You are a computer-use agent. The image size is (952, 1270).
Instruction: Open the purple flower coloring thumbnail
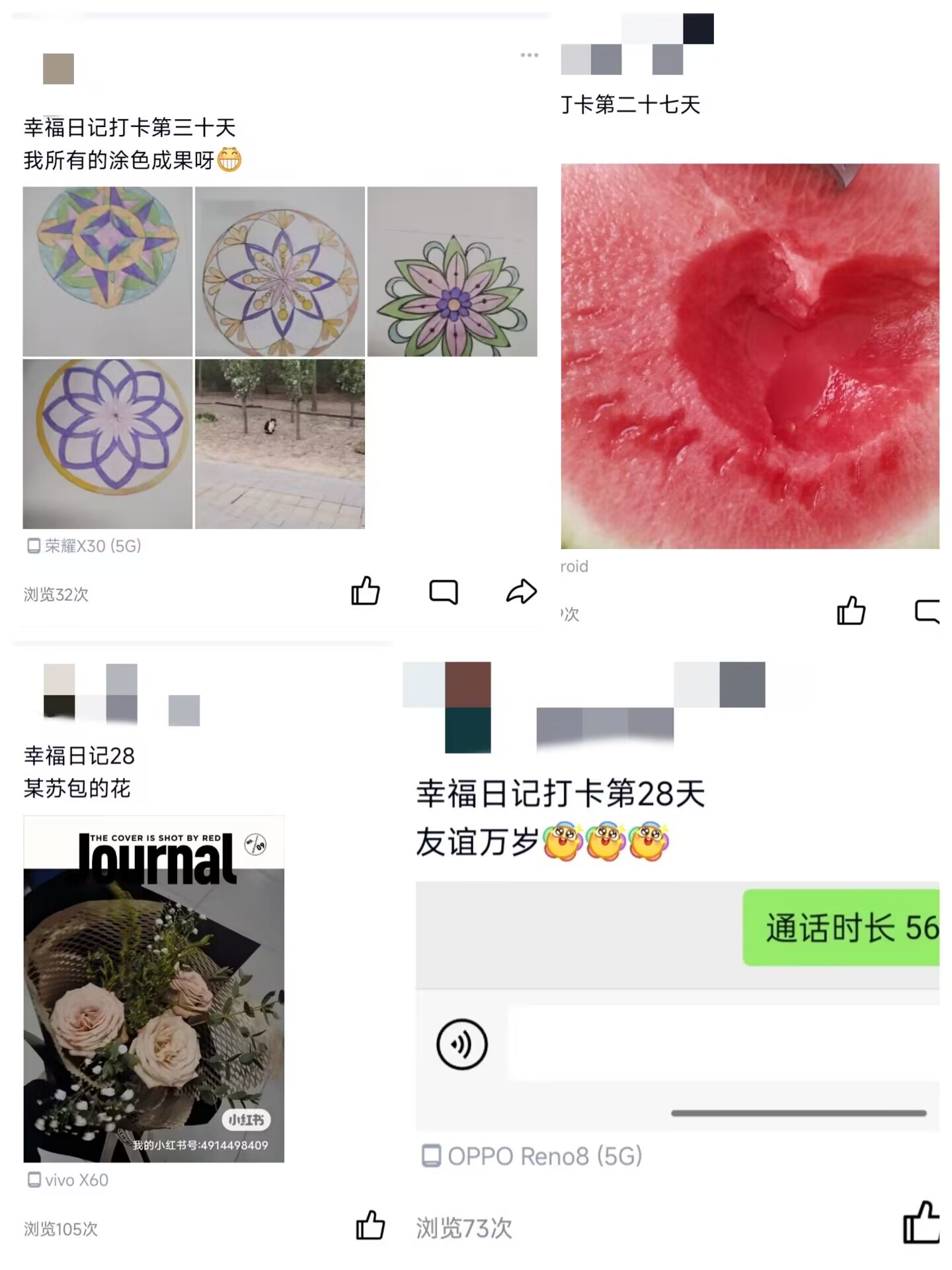pyautogui.click(x=107, y=443)
